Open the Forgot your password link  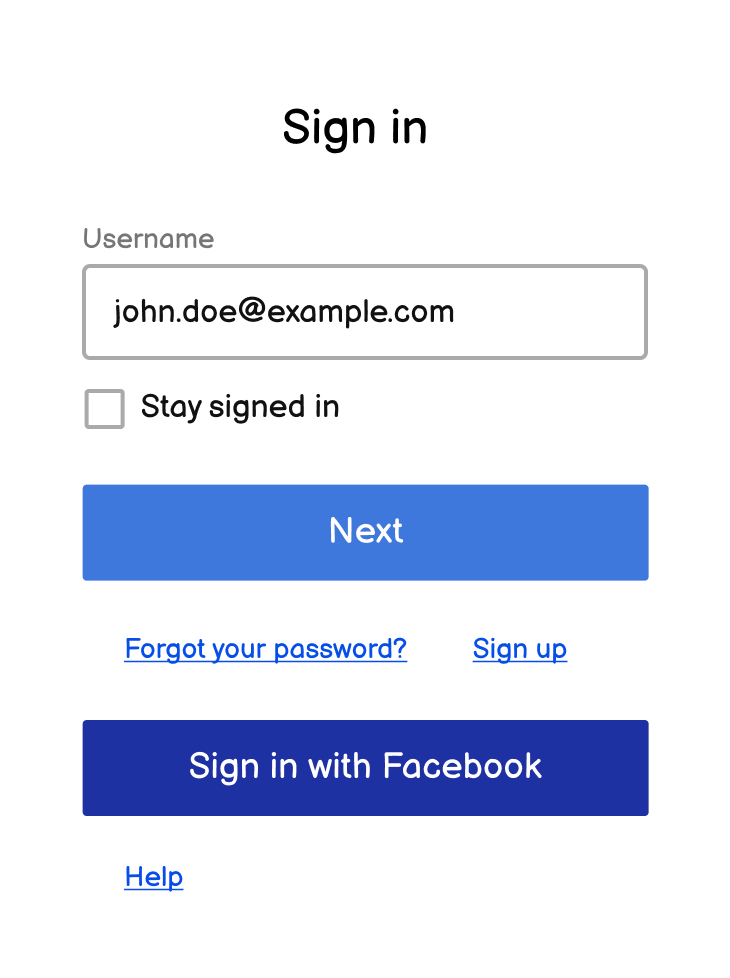265,649
